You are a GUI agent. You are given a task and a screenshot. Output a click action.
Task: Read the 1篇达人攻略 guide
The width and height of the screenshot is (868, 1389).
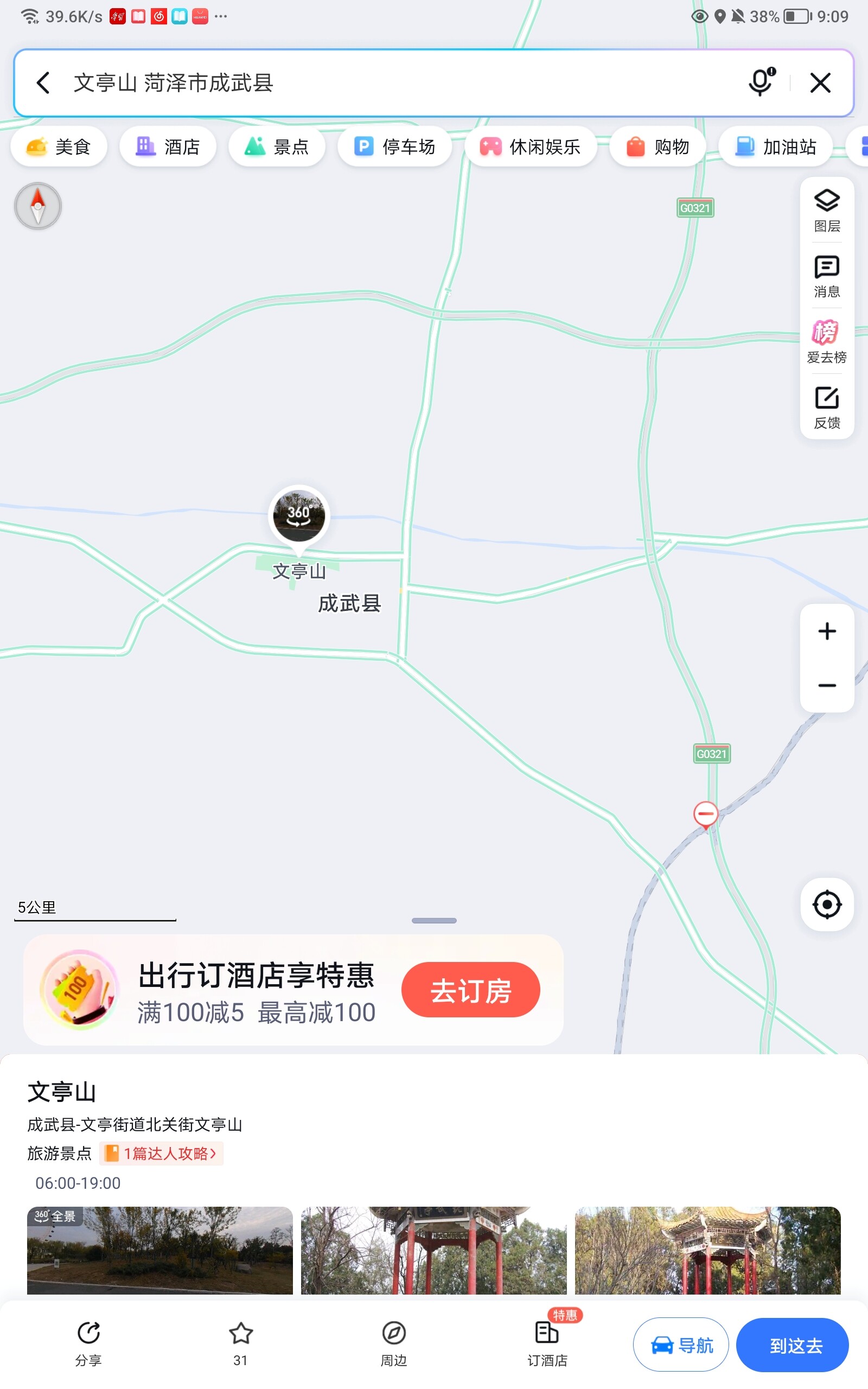[x=162, y=1153]
